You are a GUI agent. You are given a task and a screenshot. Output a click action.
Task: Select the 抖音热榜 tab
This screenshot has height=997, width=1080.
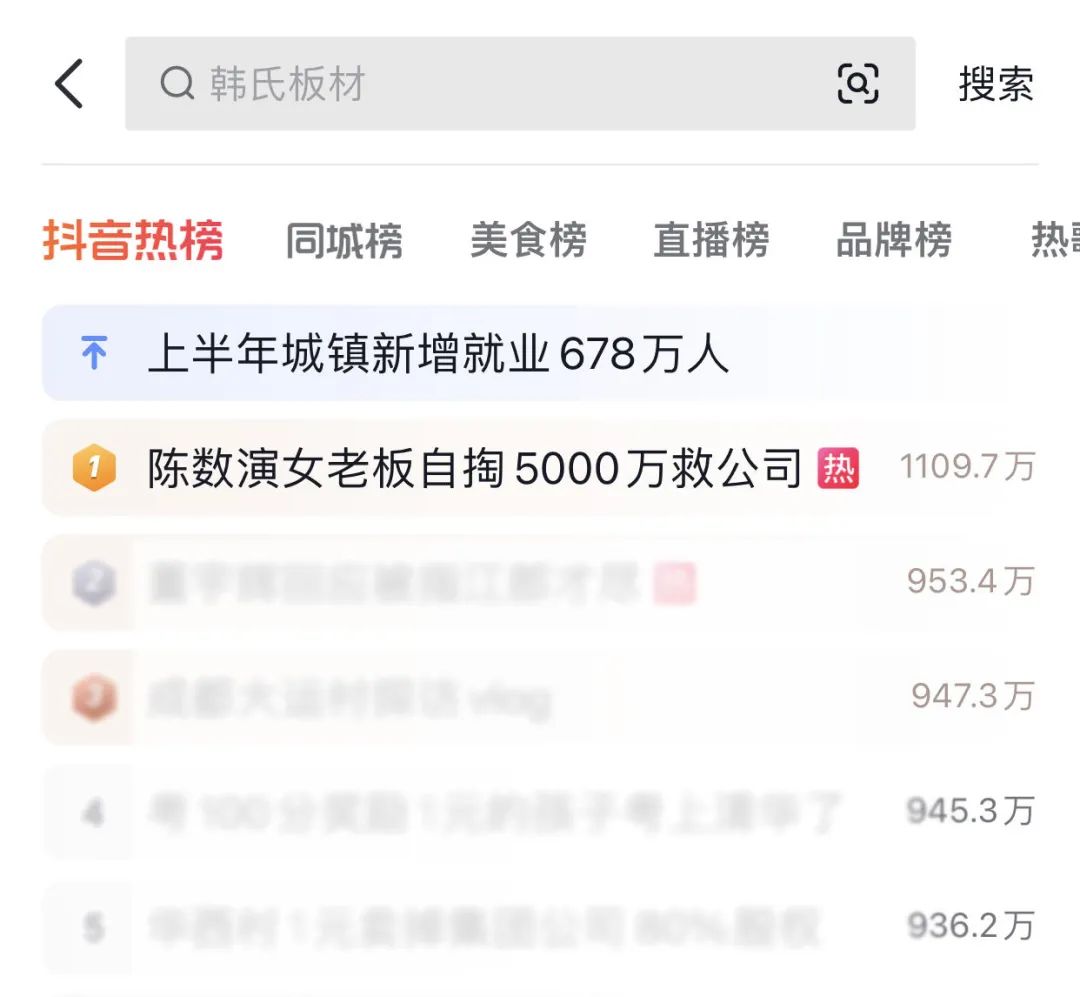click(133, 241)
